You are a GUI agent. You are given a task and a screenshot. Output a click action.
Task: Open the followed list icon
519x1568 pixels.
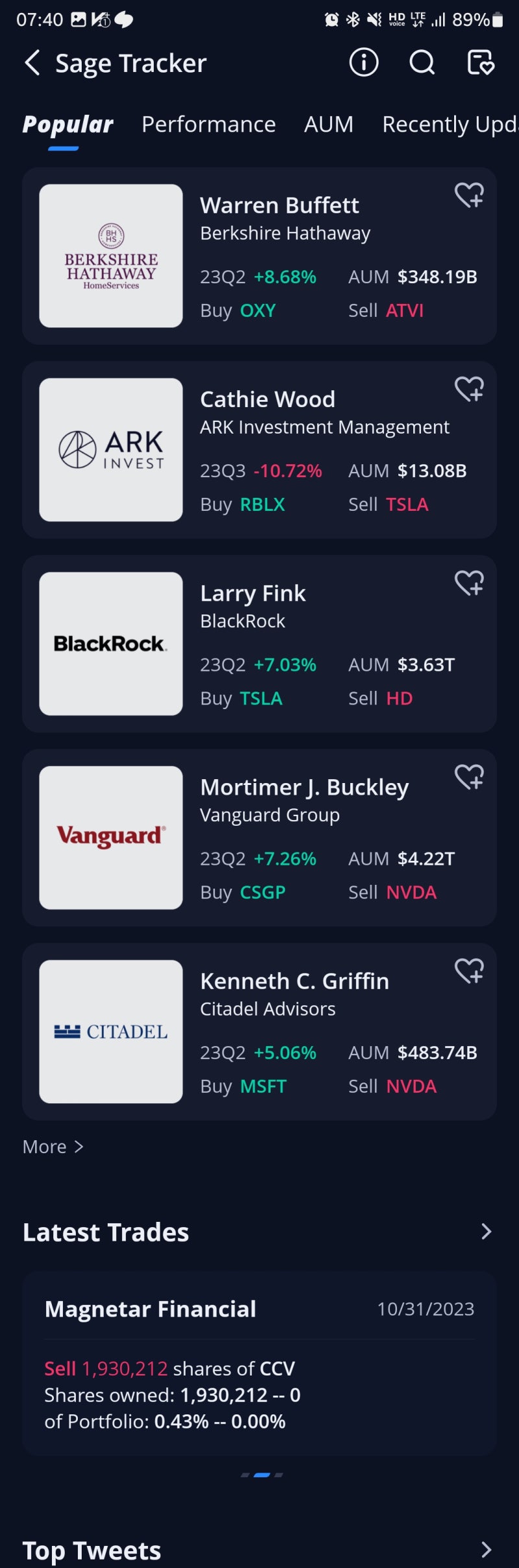481,63
